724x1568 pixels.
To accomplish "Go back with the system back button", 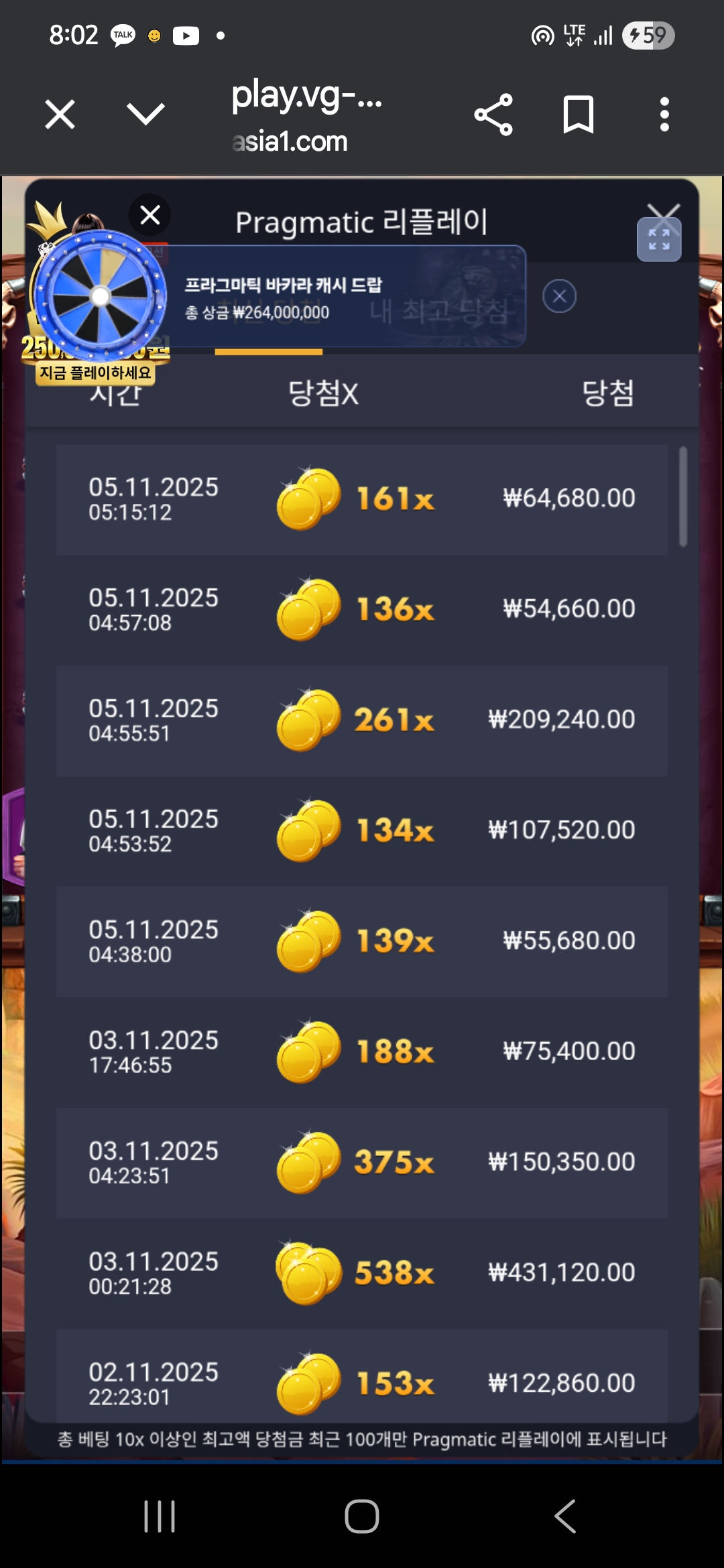I will click(x=564, y=1516).
